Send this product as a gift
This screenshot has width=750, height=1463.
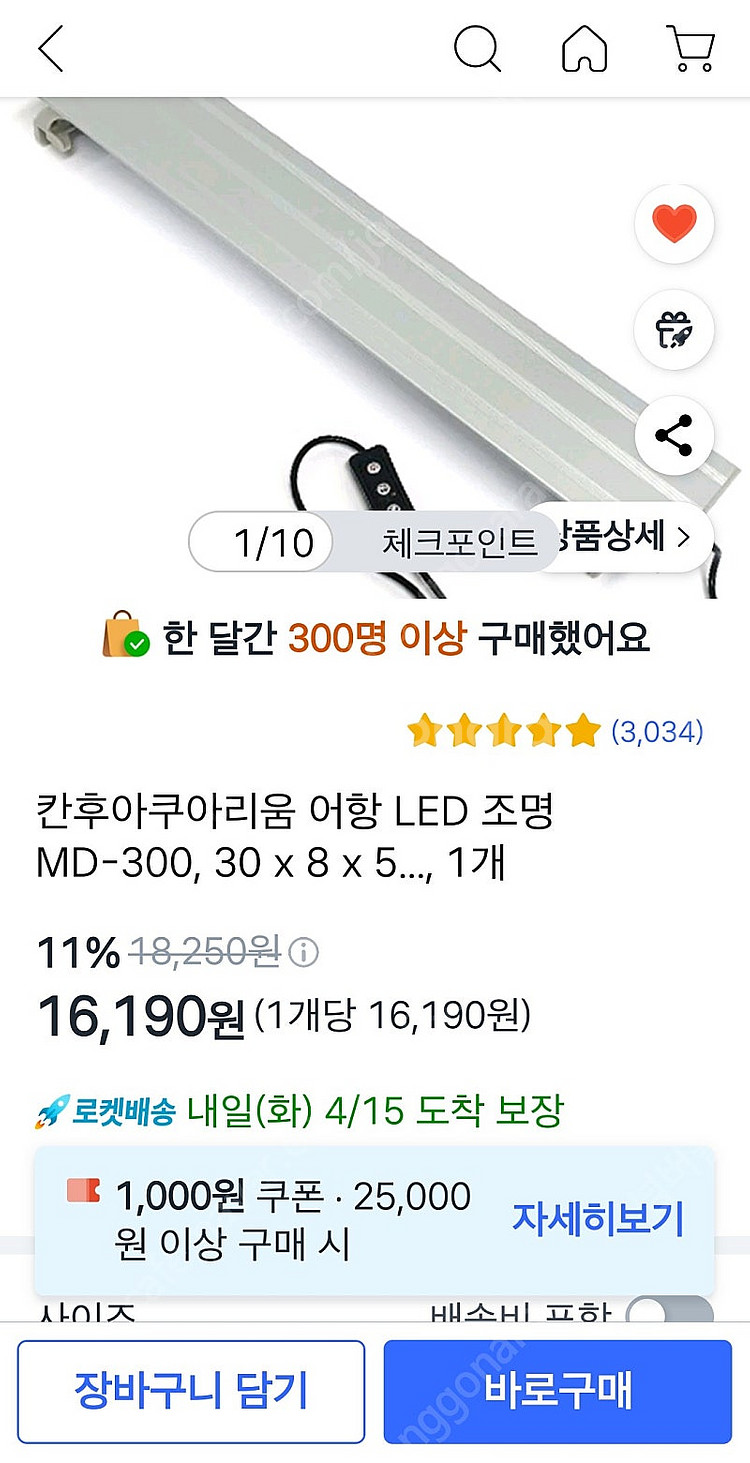[x=674, y=328]
